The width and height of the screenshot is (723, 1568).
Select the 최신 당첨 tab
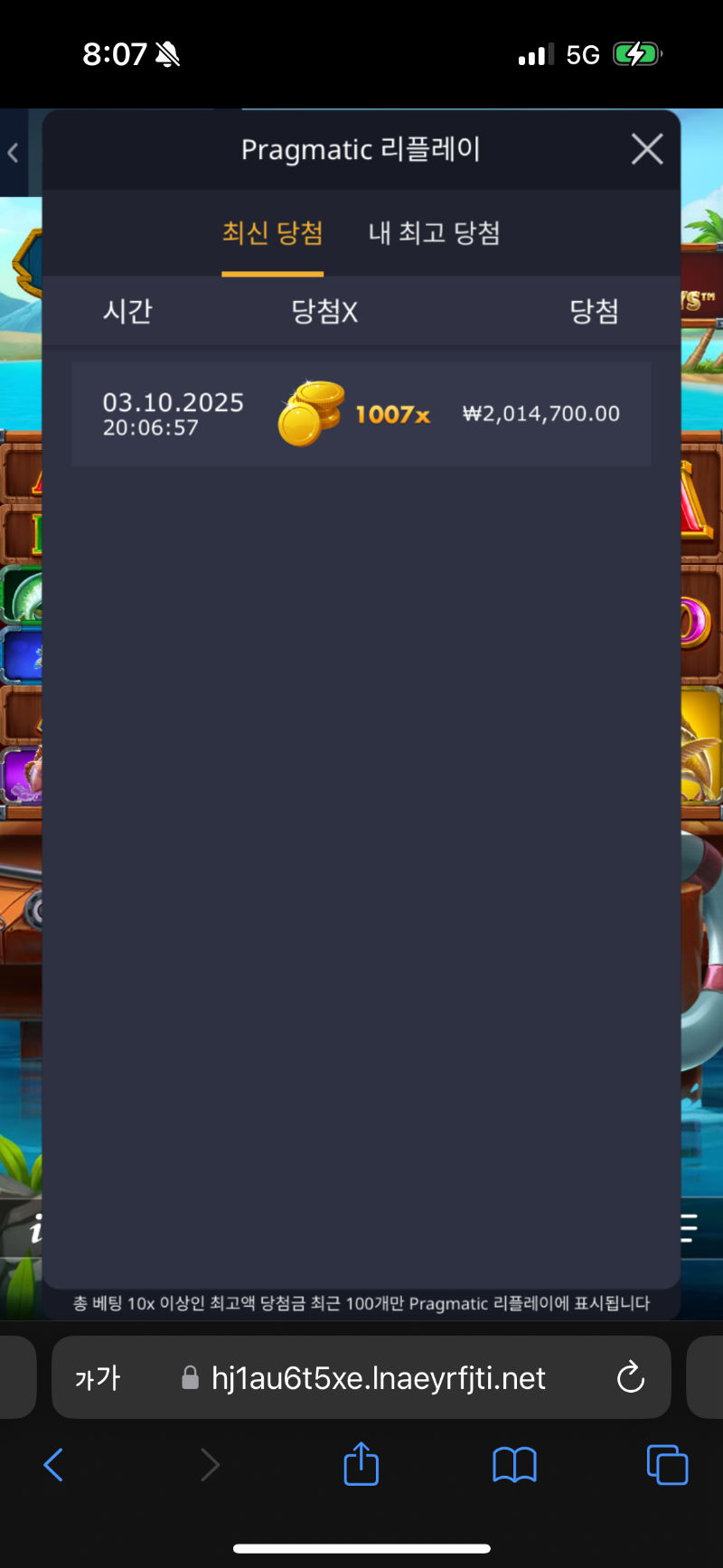point(272,233)
